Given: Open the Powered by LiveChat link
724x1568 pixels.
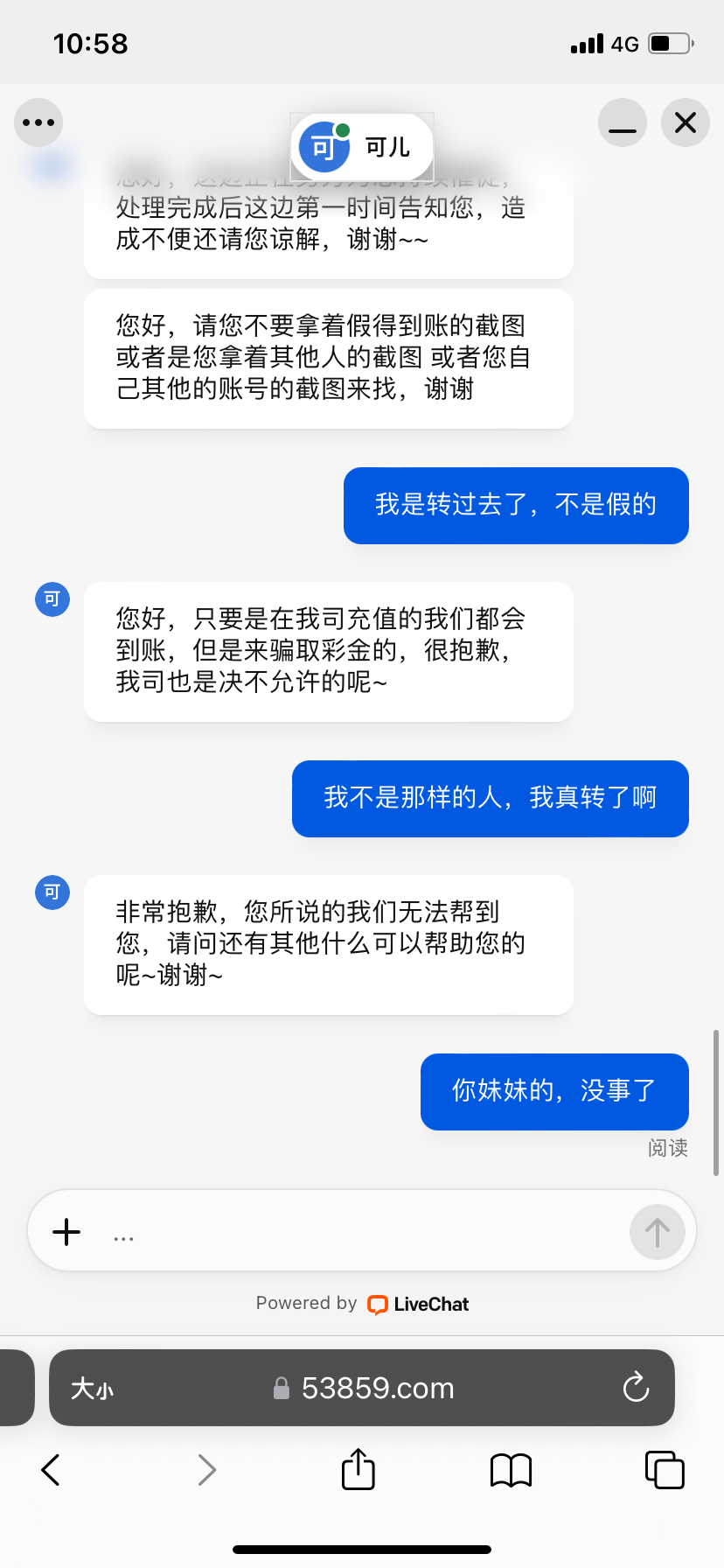Looking at the screenshot, I should coord(362,1304).
